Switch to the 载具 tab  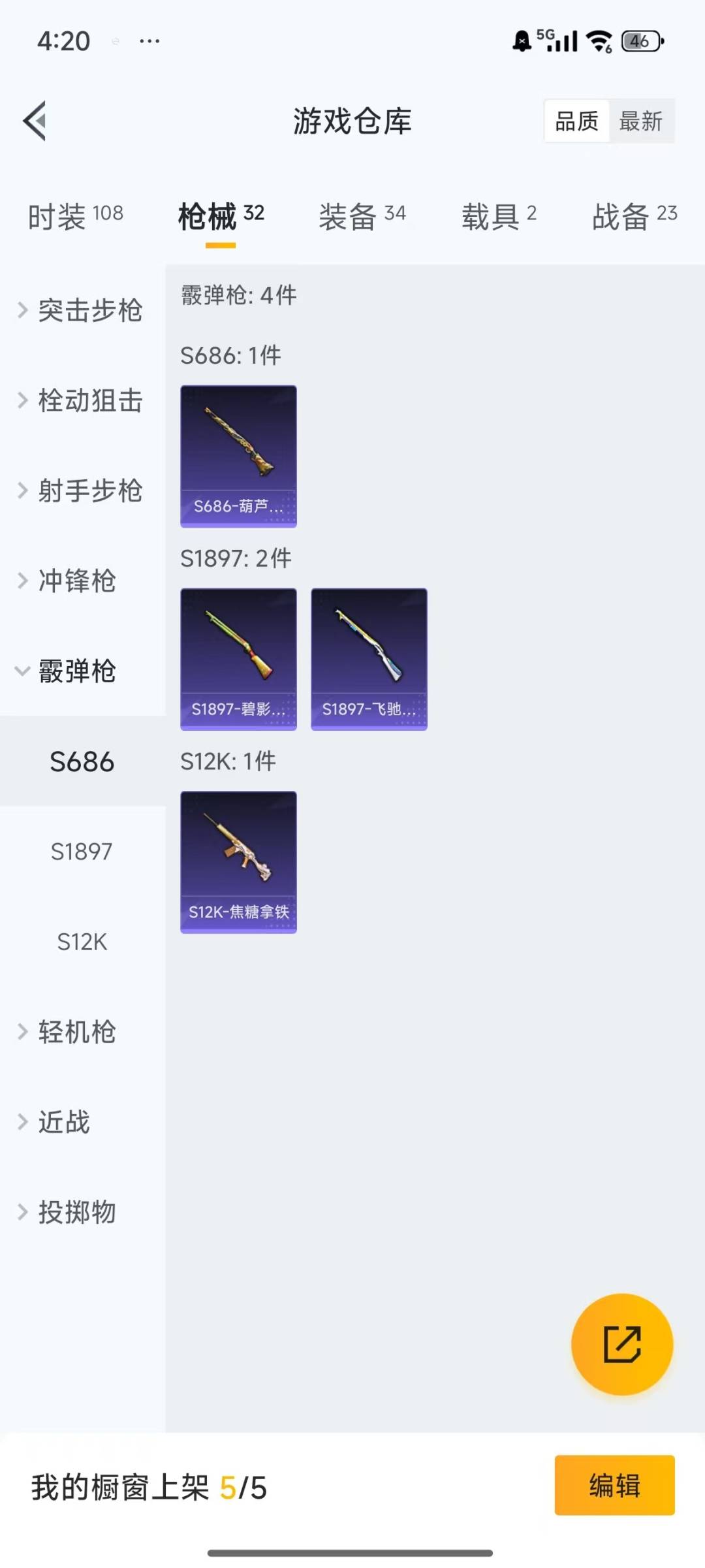499,216
